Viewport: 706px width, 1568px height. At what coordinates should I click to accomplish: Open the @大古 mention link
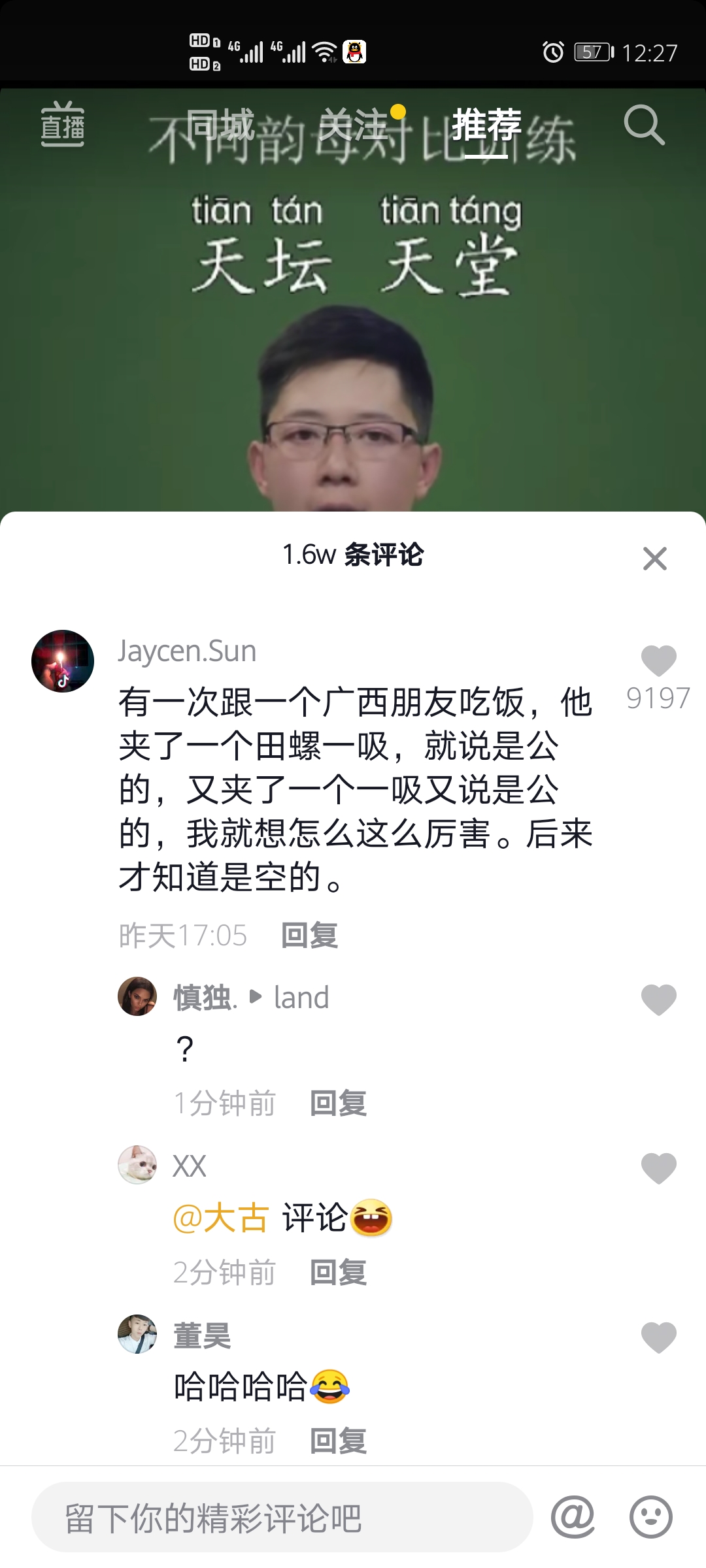coord(221,1218)
